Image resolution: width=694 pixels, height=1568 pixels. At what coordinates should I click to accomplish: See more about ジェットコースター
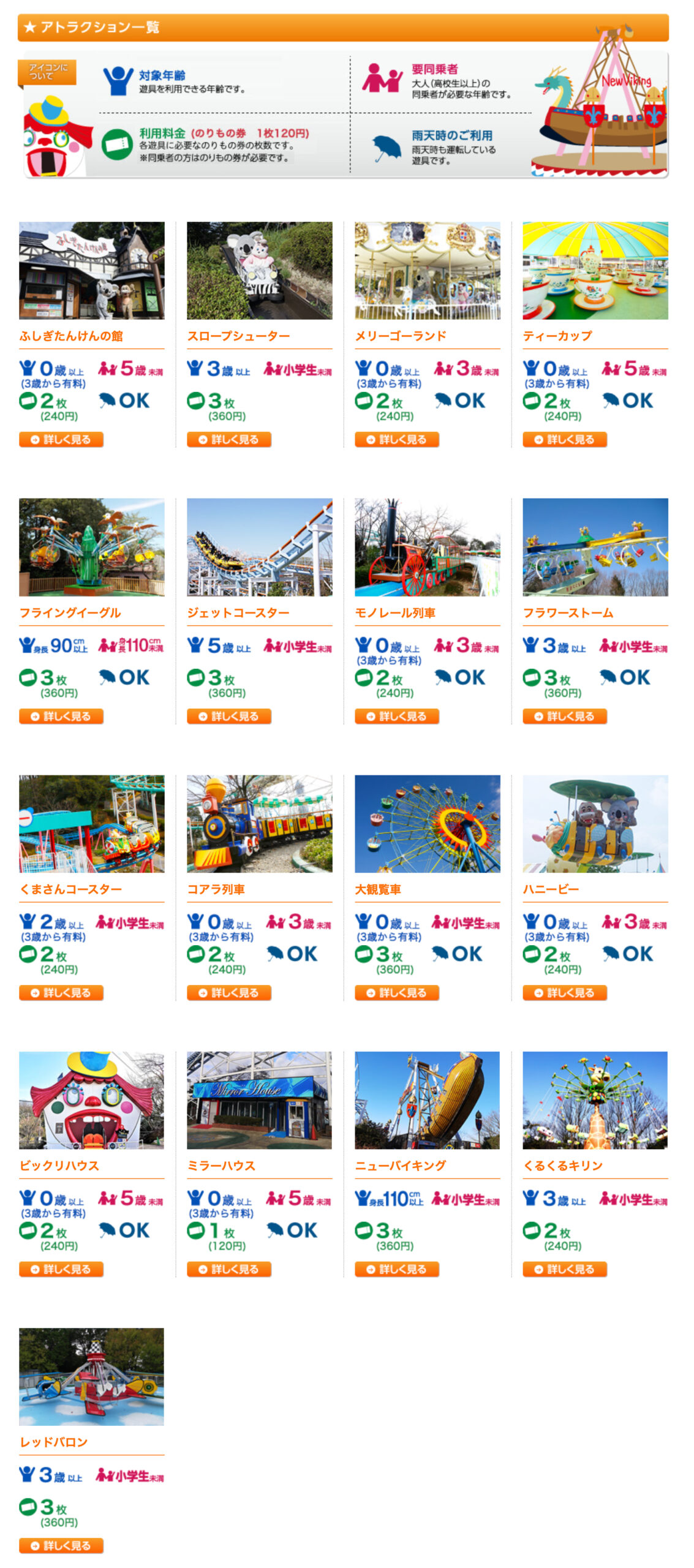click(228, 716)
